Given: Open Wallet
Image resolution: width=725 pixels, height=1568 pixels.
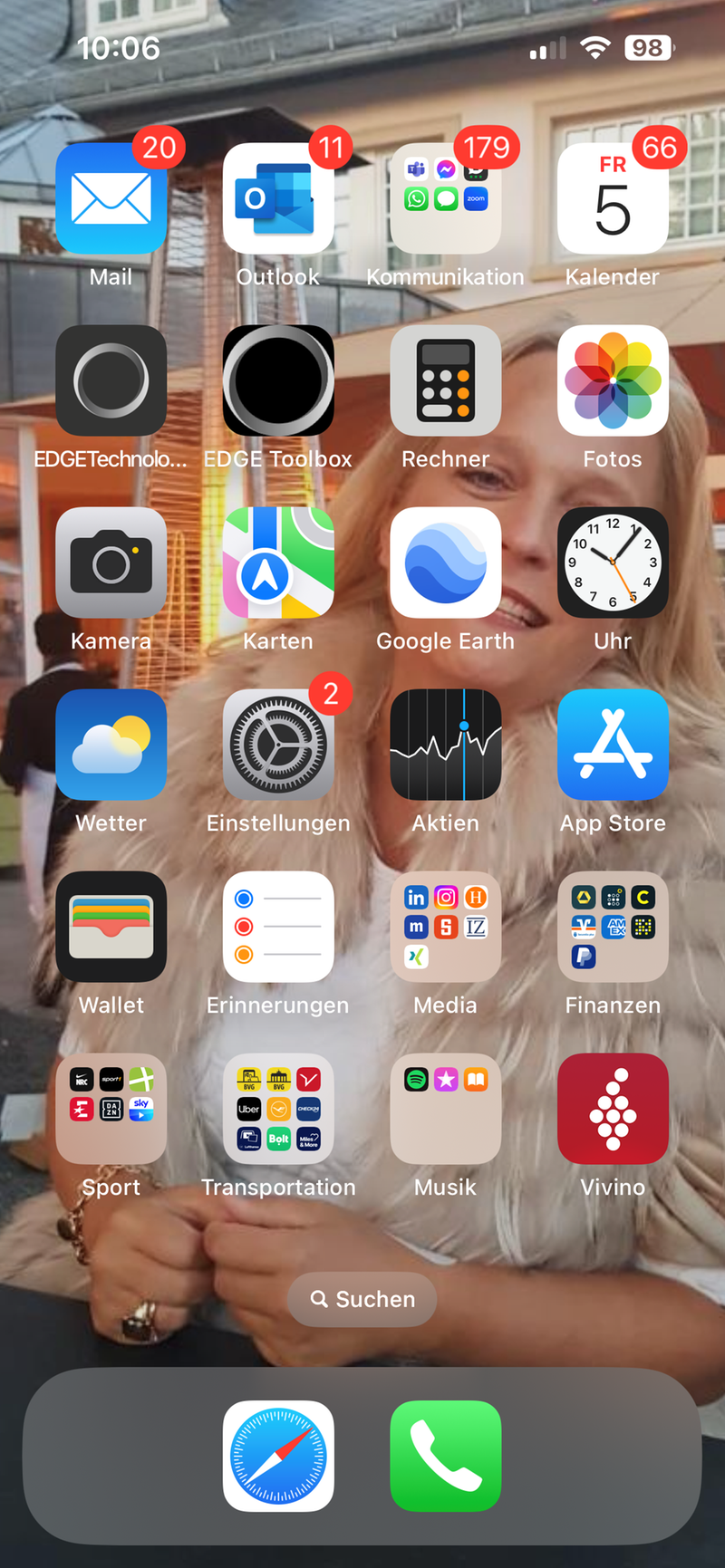Looking at the screenshot, I should pyautogui.click(x=111, y=928).
